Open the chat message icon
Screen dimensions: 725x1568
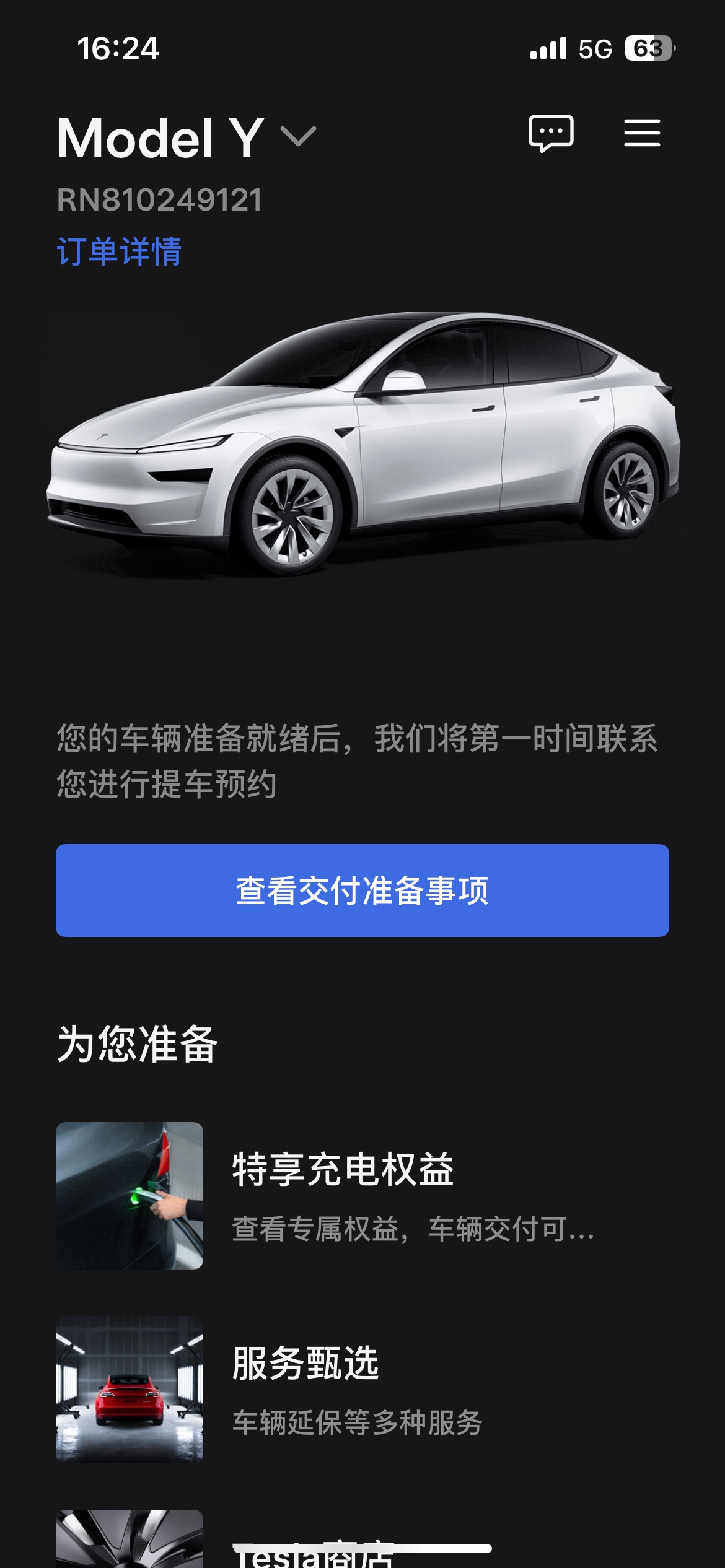(551, 133)
